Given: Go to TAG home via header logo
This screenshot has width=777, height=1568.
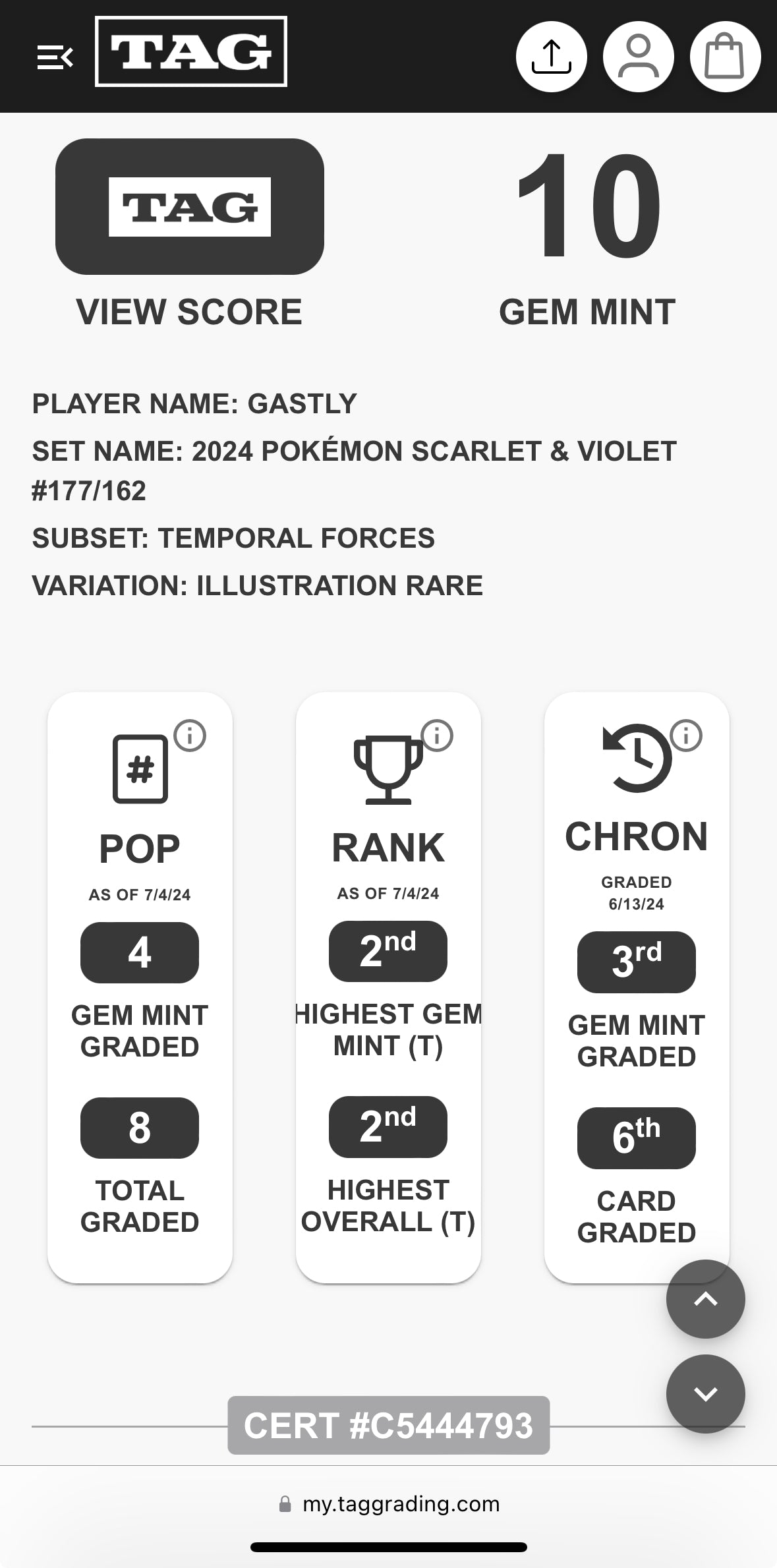Looking at the screenshot, I should coord(190,52).
